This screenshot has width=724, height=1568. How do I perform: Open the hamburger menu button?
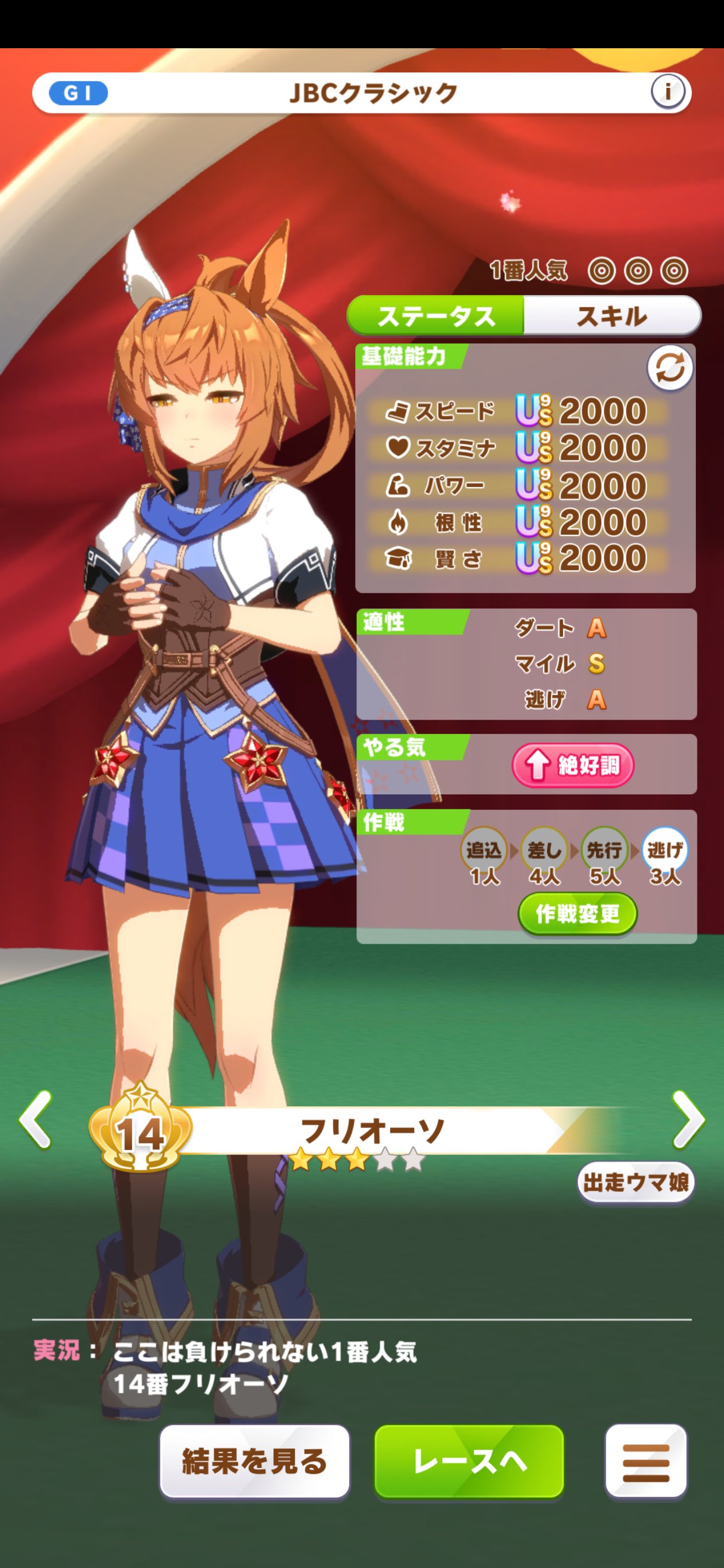point(645,1461)
